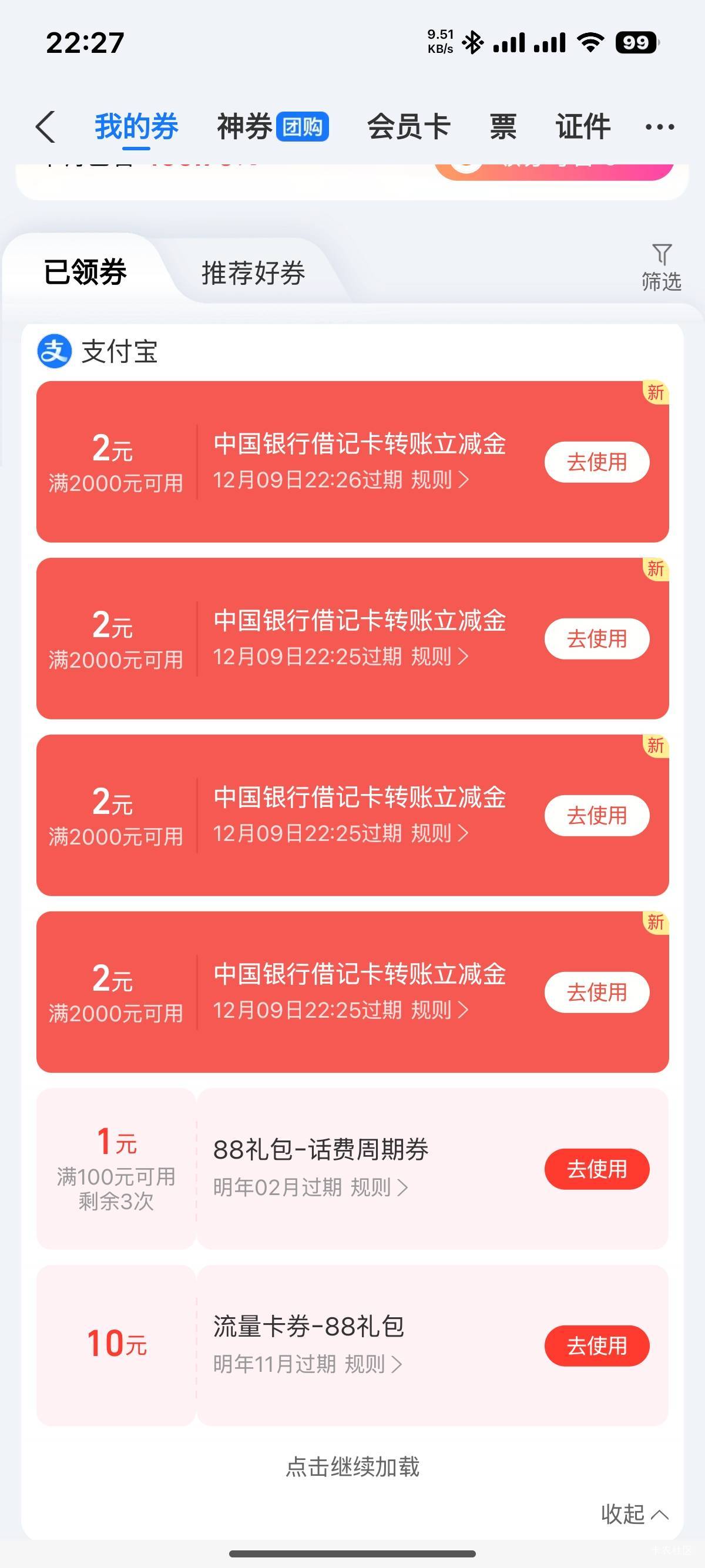Viewport: 705px width, 1568px height.
Task: Tap 点击继续加载 to load more coupons
Action: pyautogui.click(x=352, y=1466)
